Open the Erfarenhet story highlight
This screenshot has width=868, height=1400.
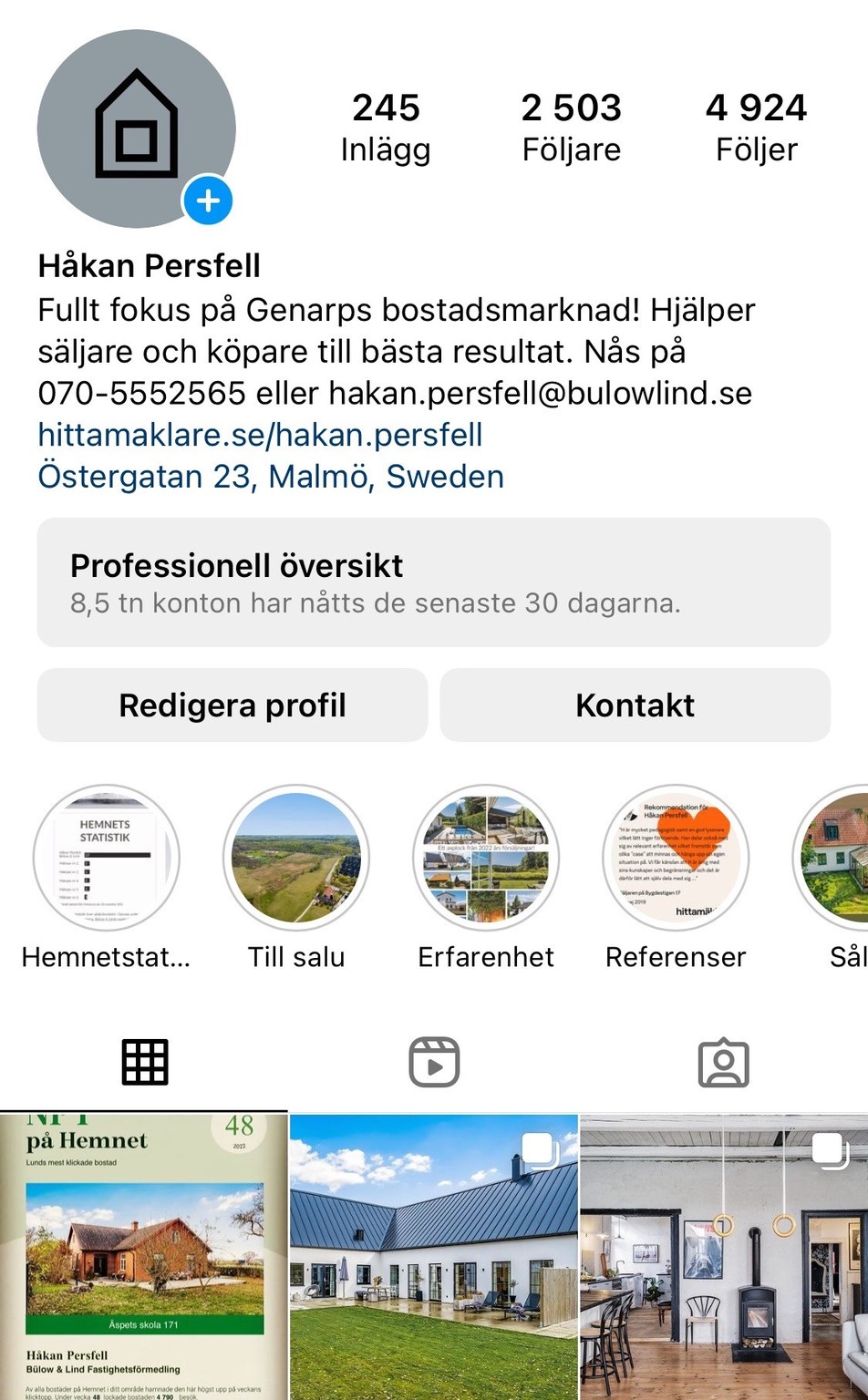(x=486, y=859)
